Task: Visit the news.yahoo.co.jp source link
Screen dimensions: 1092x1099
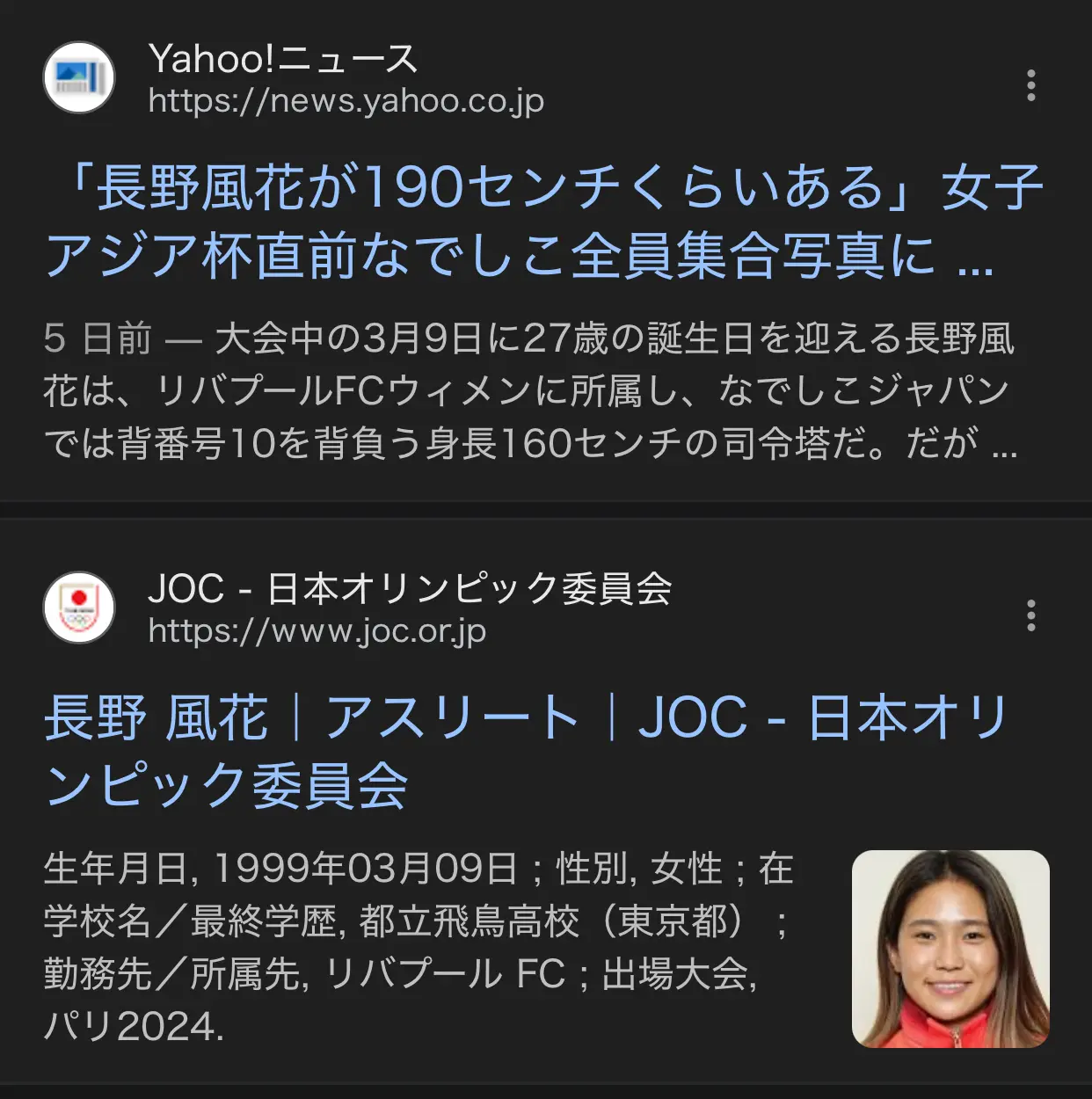Action: click(346, 101)
